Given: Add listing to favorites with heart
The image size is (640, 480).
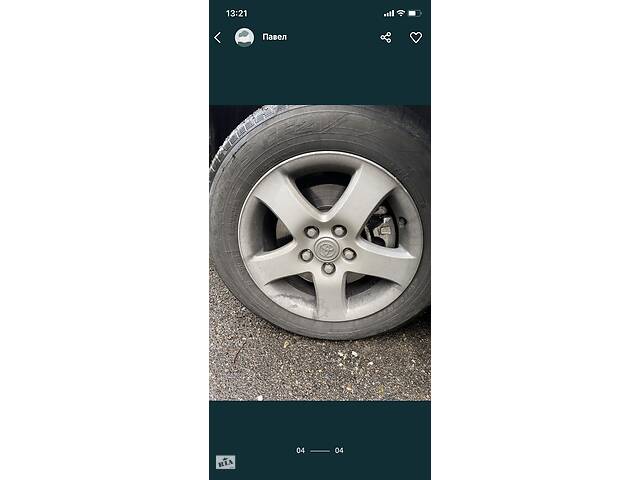Looking at the screenshot, I should pyautogui.click(x=416, y=37).
